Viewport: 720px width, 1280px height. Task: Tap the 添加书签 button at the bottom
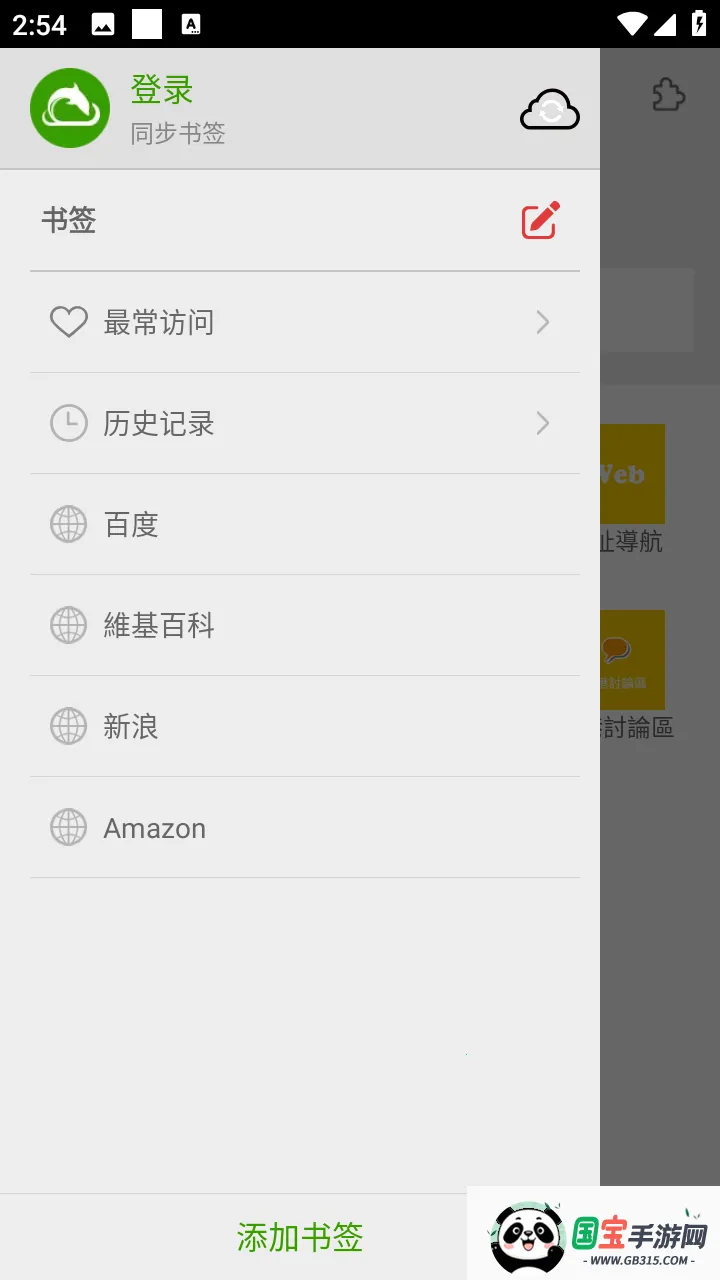tap(298, 1237)
